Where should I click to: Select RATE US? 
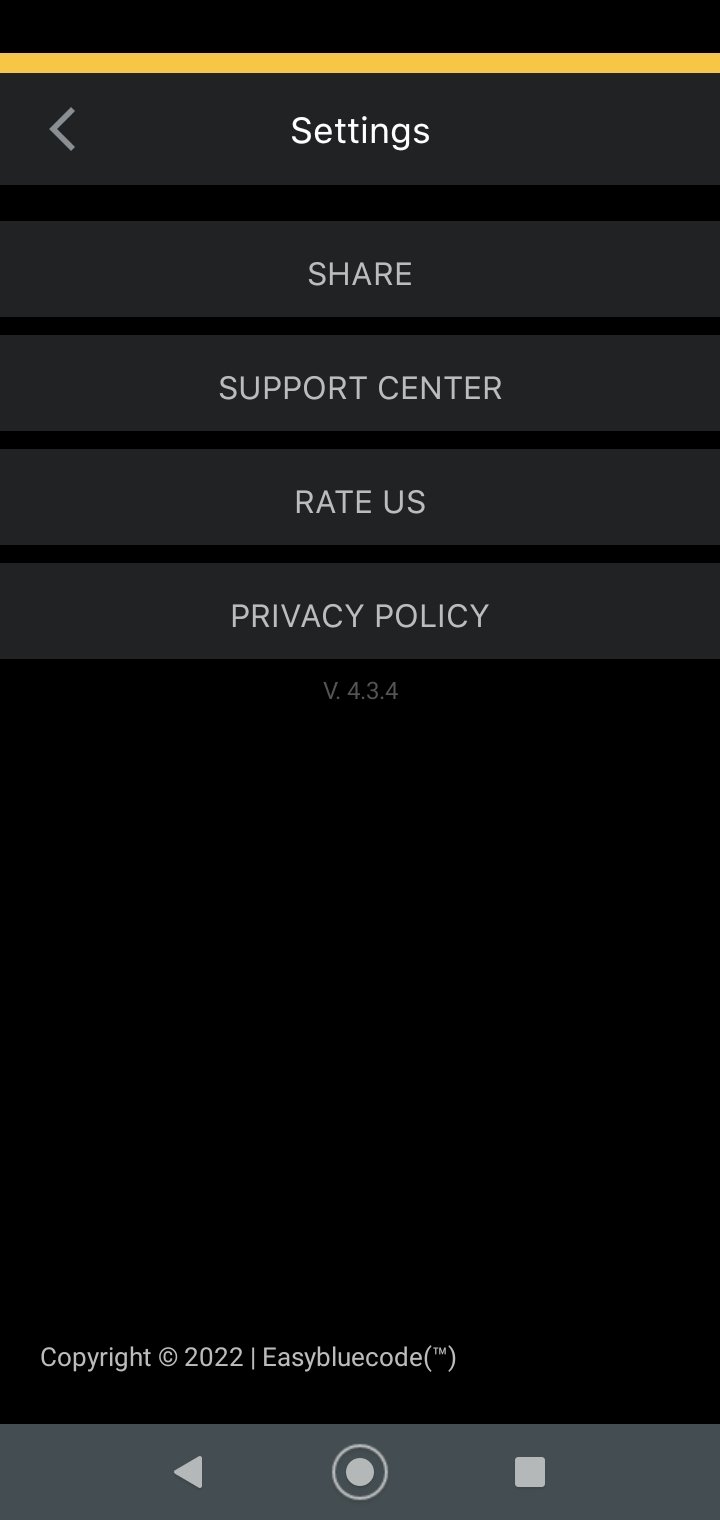[360, 497]
